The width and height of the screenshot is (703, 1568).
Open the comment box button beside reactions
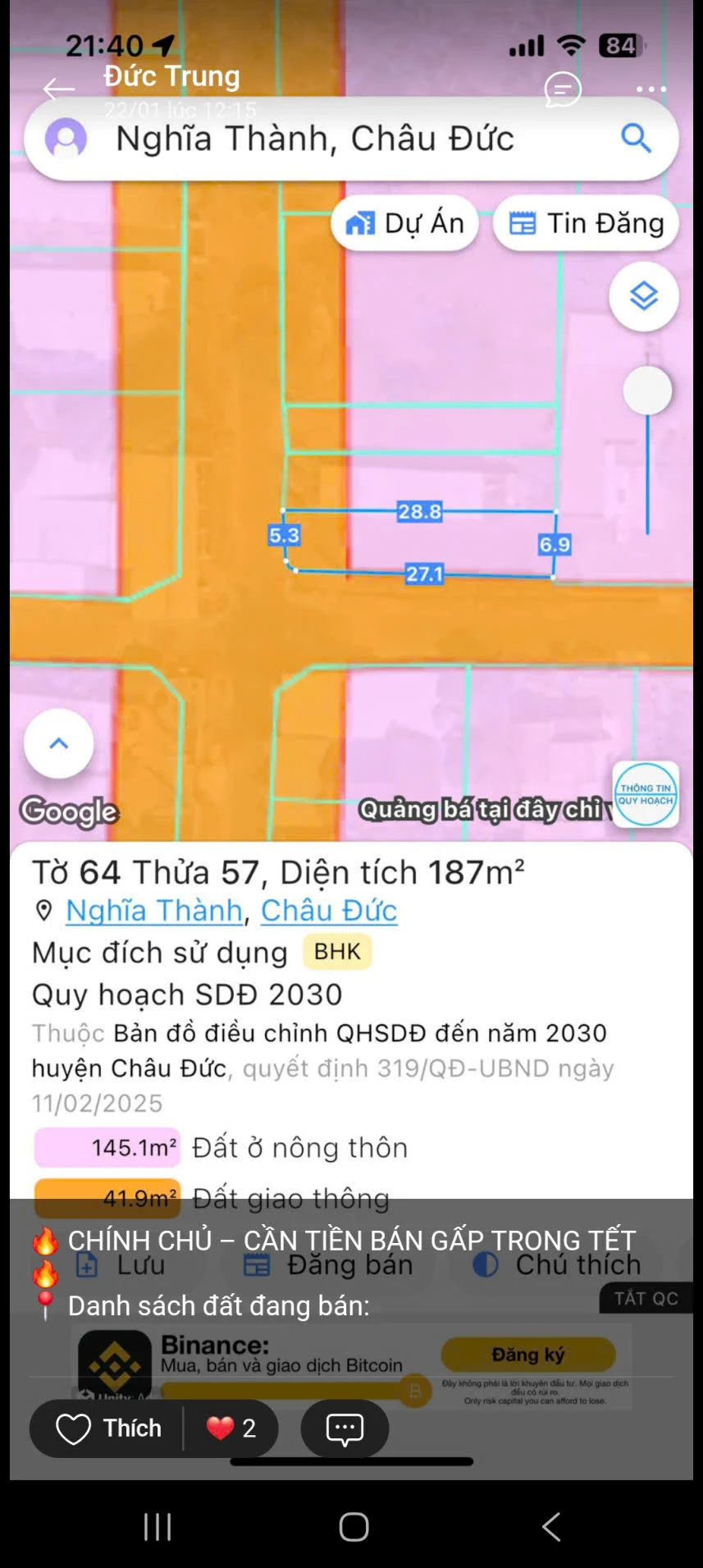[345, 1429]
